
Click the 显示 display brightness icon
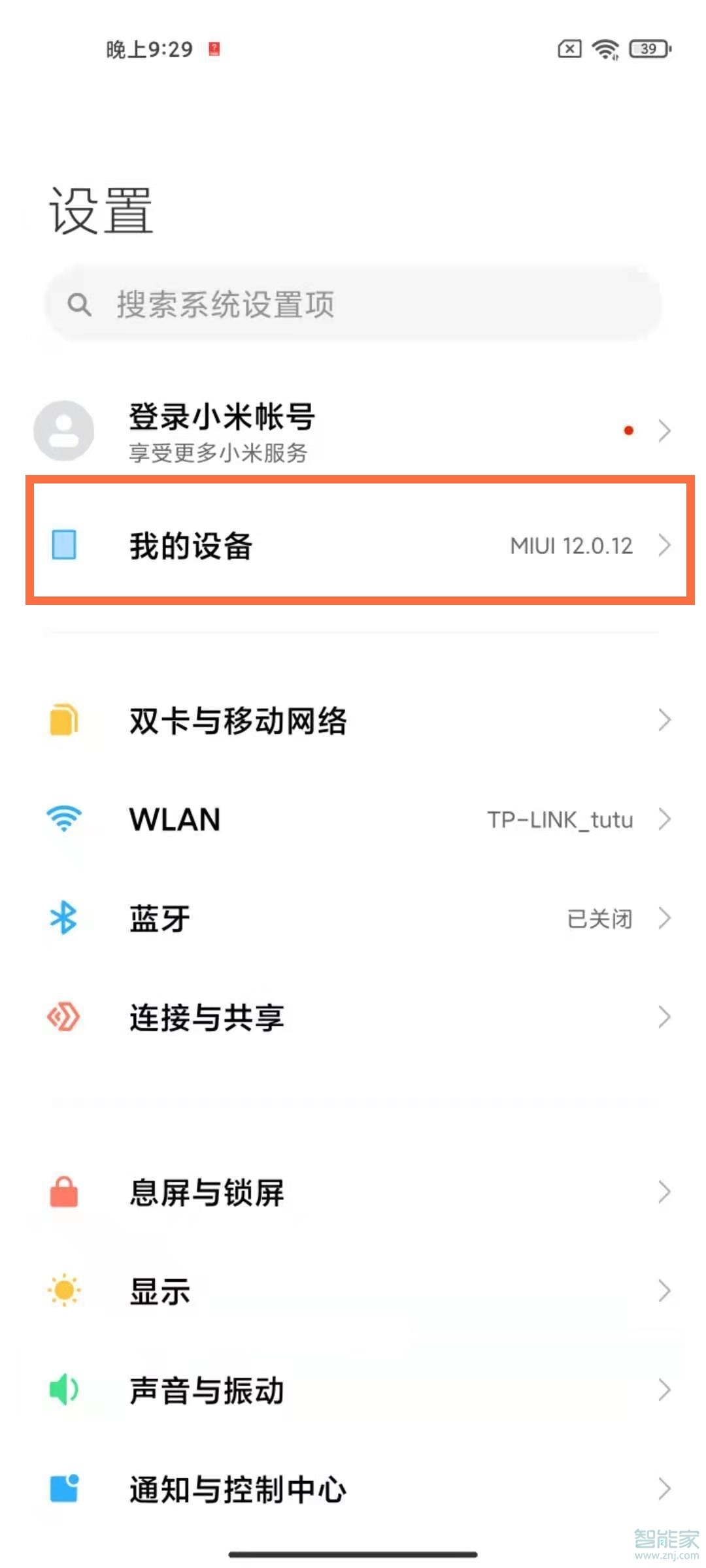pyautogui.click(x=63, y=1290)
